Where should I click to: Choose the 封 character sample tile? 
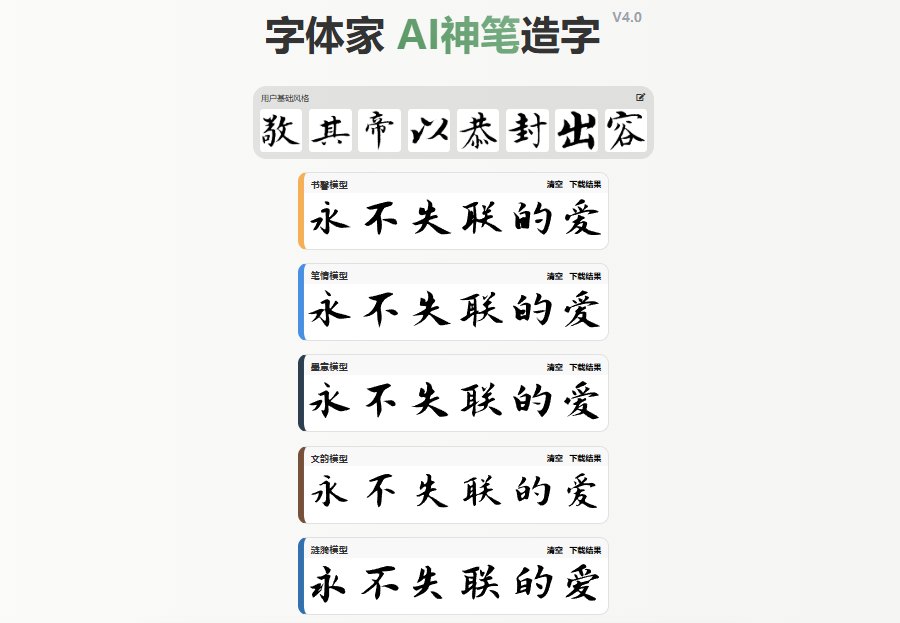pyautogui.click(x=527, y=131)
